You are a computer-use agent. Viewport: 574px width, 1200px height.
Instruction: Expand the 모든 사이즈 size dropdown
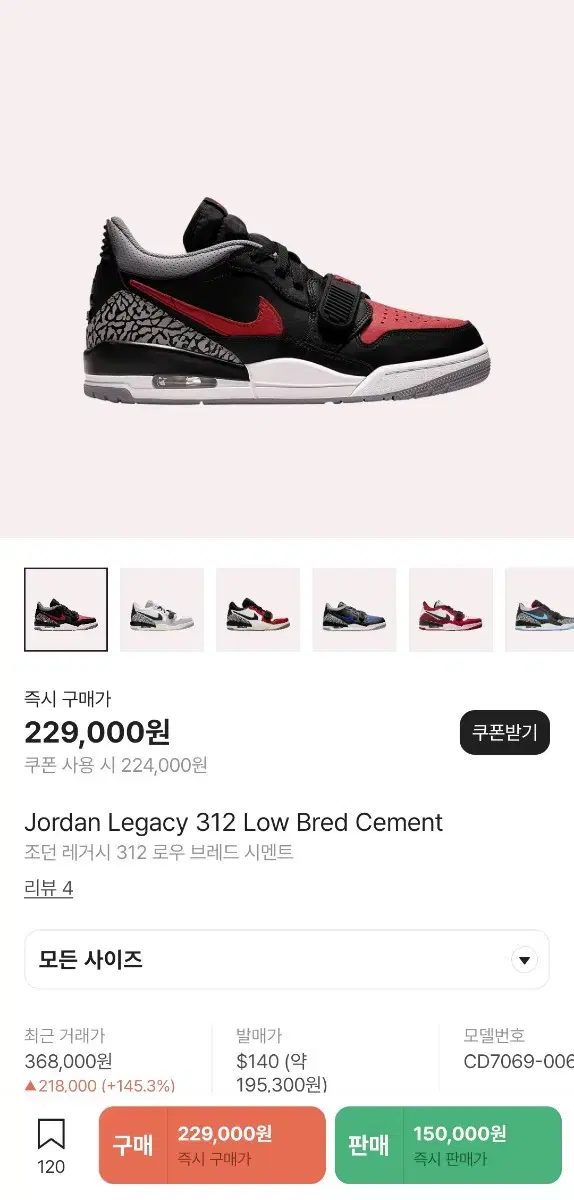click(287, 960)
